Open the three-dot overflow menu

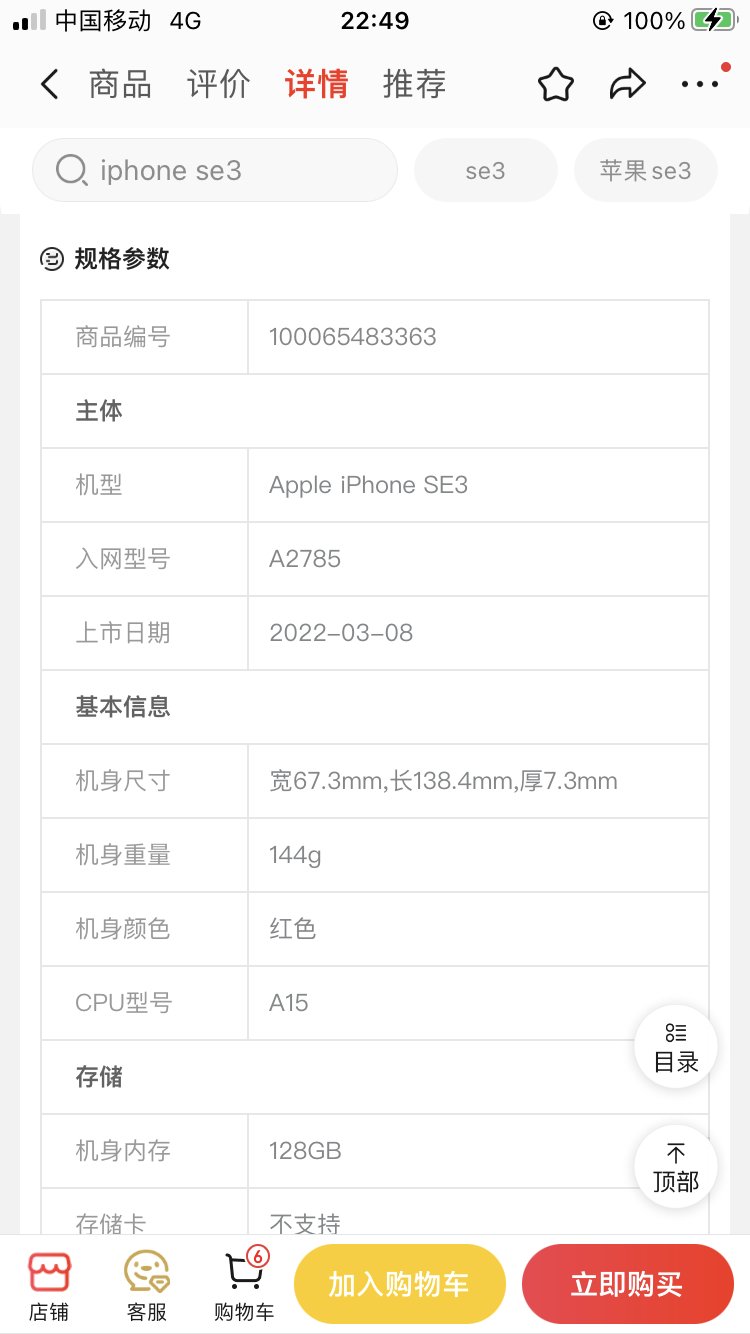[x=700, y=84]
